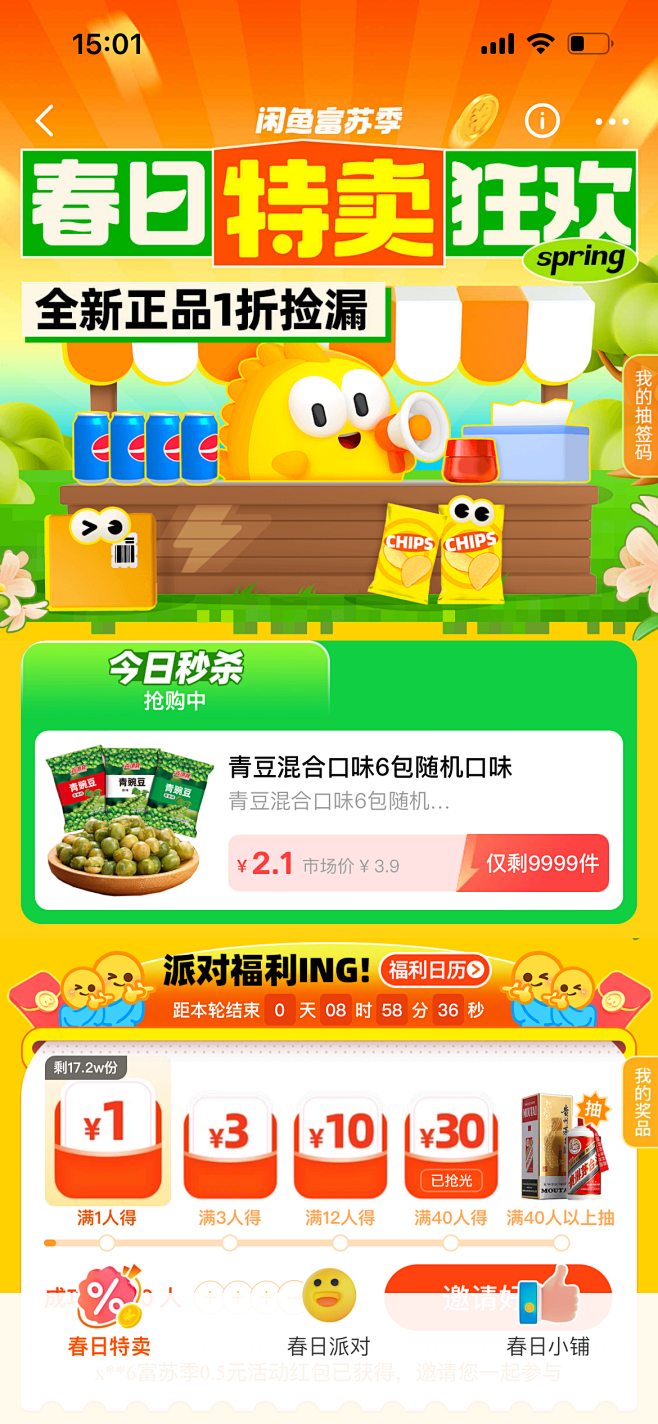This screenshot has width=658, height=1424.
Task: Go back using the top-left arrow
Action: click(x=45, y=121)
